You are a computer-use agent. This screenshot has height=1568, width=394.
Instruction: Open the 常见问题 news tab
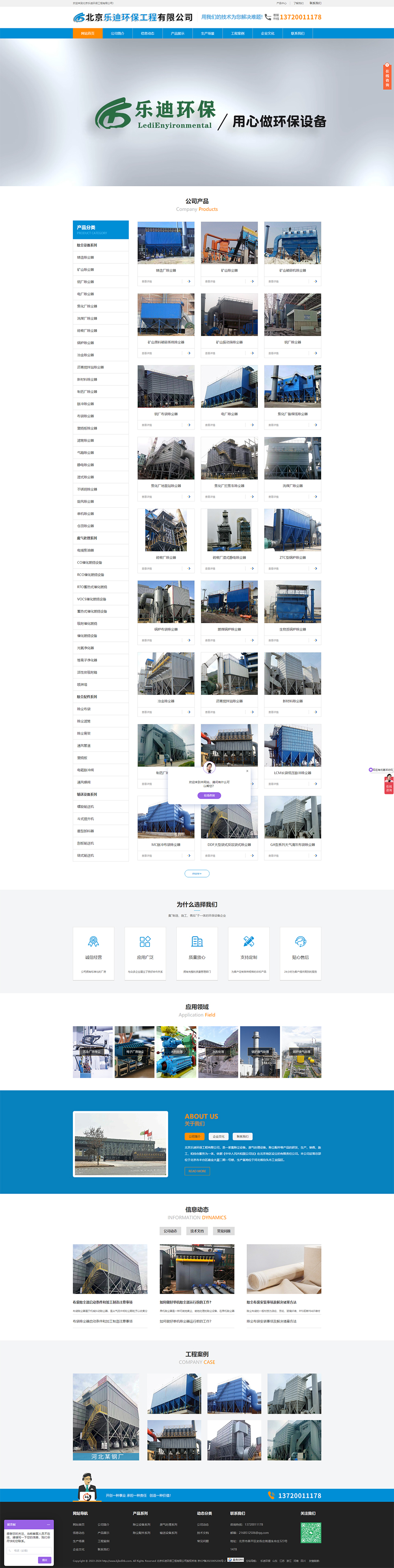click(223, 1231)
